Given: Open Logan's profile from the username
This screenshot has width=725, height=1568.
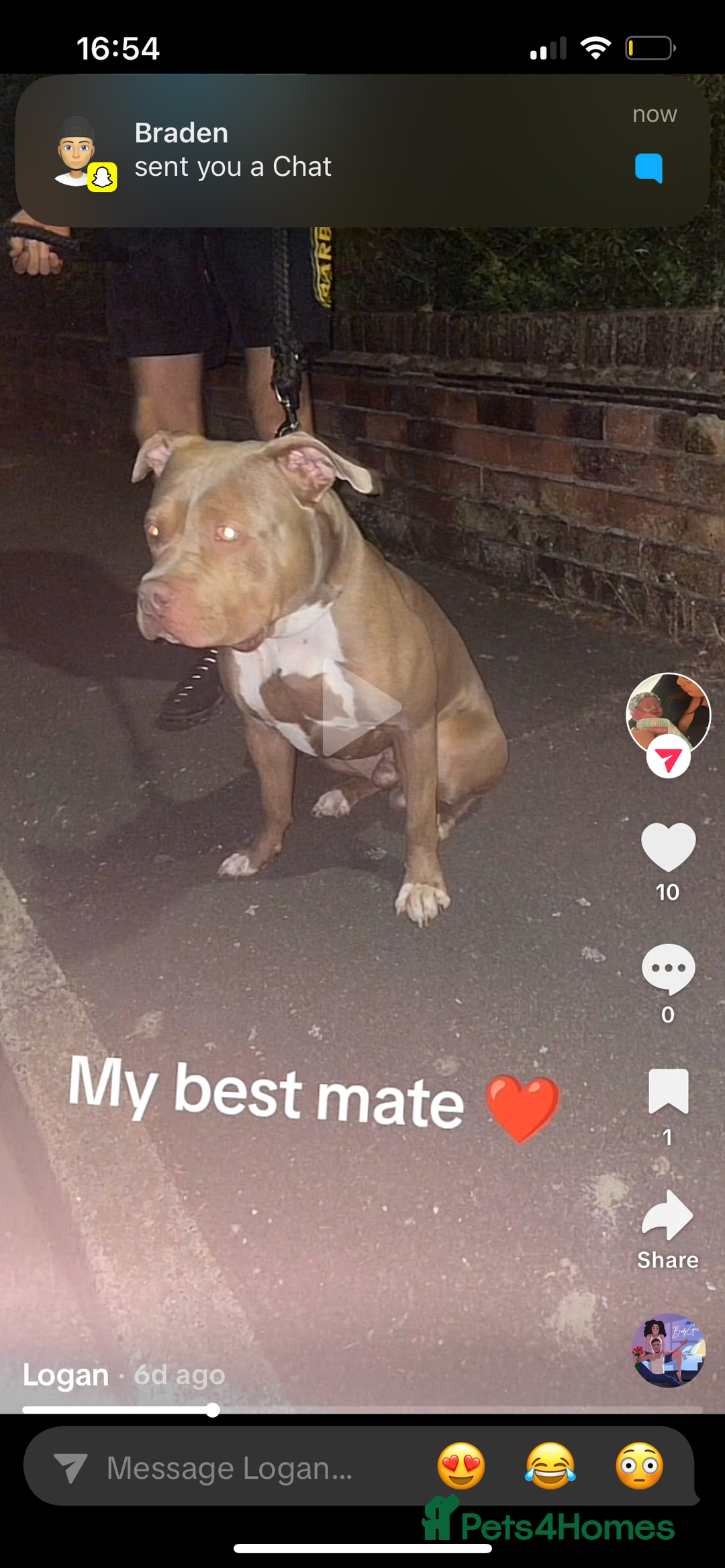Looking at the screenshot, I should tap(66, 1375).
